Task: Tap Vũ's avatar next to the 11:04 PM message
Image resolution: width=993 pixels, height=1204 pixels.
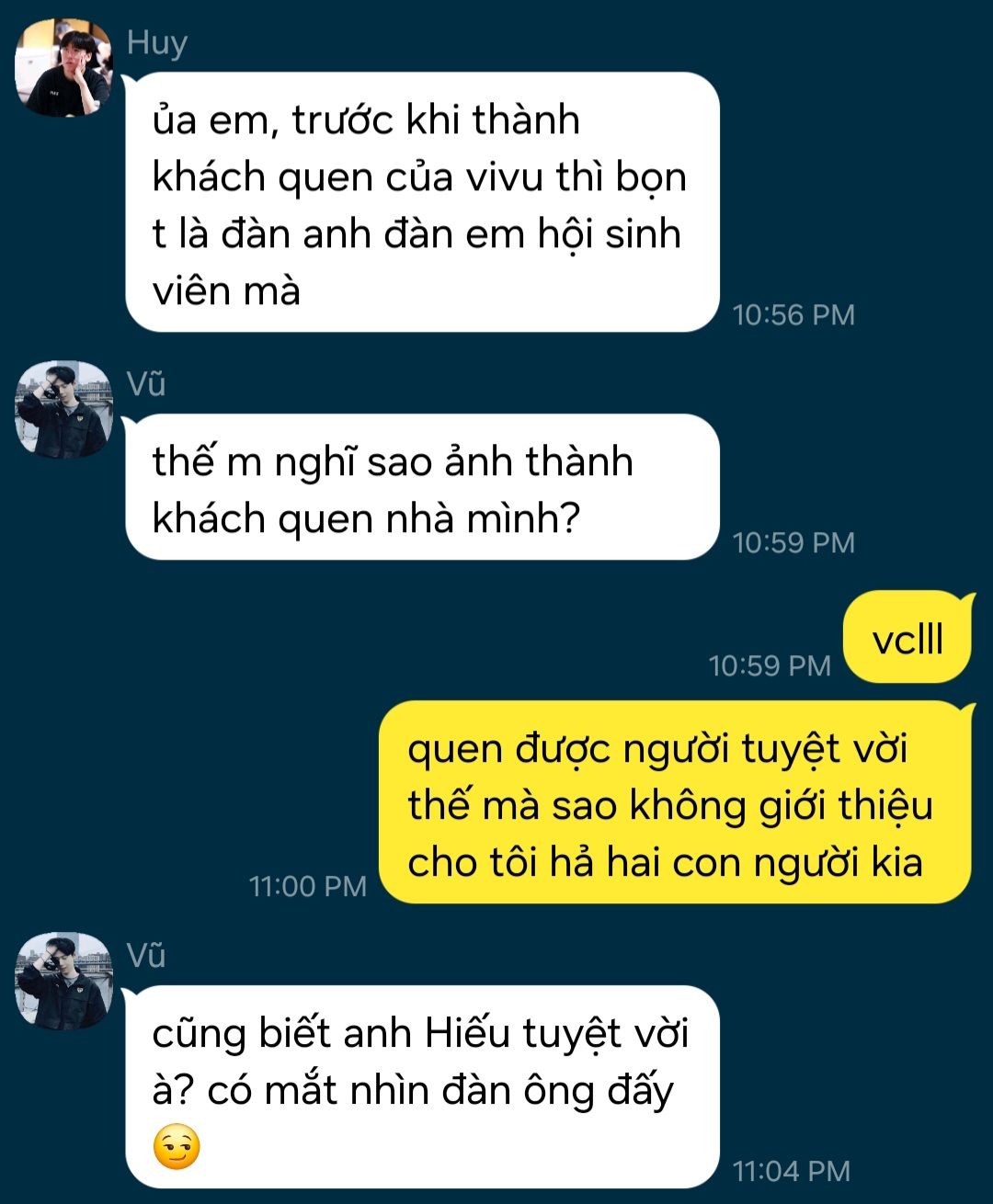Action: [63, 981]
